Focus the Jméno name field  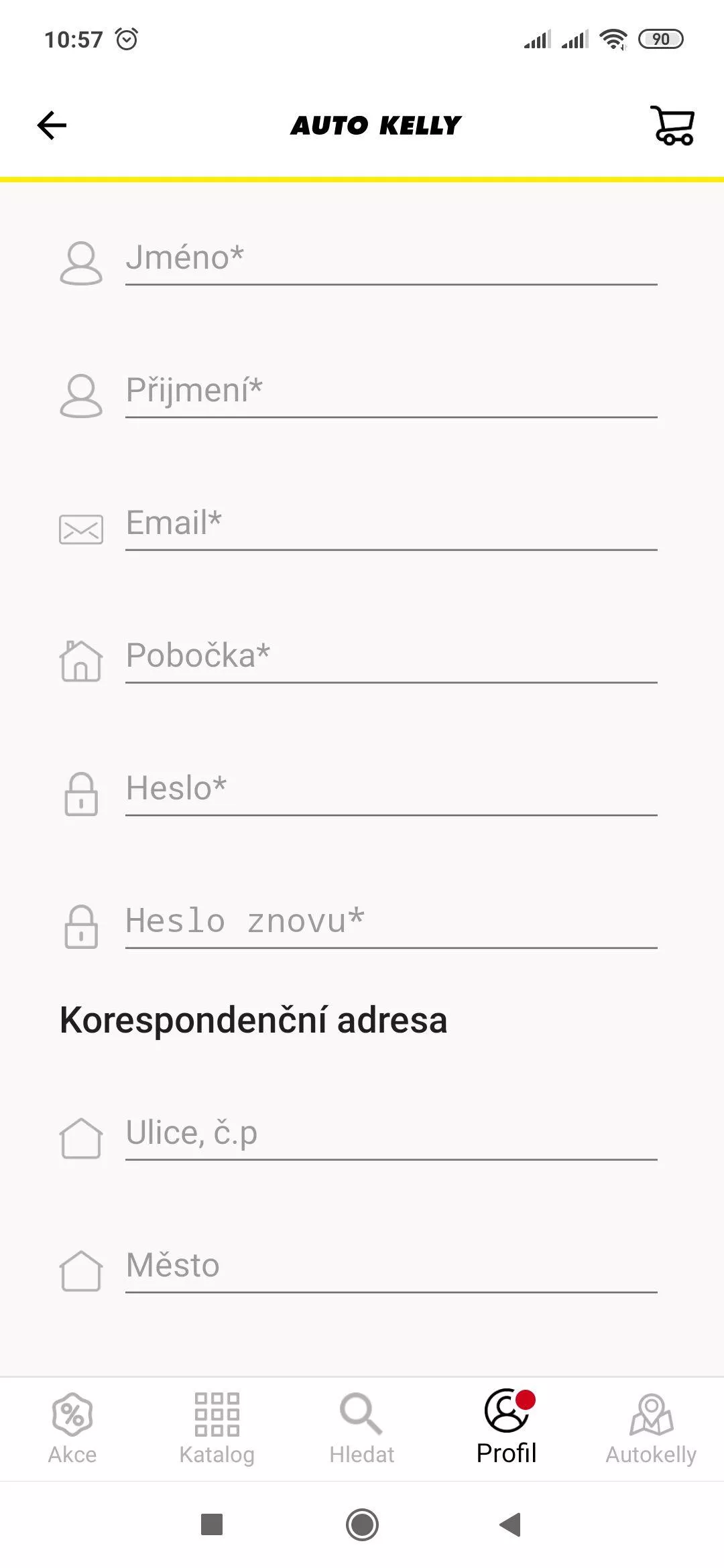[x=391, y=259]
